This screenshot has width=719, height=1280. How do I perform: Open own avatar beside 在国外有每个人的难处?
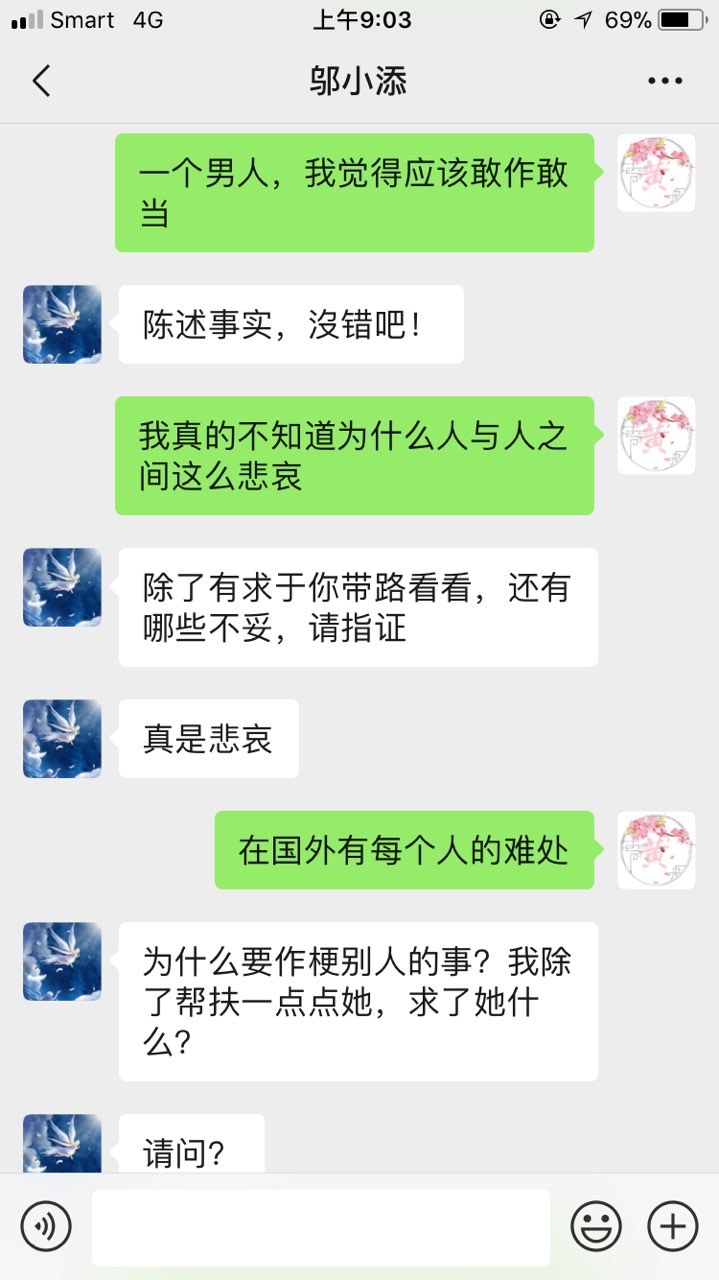click(x=656, y=850)
